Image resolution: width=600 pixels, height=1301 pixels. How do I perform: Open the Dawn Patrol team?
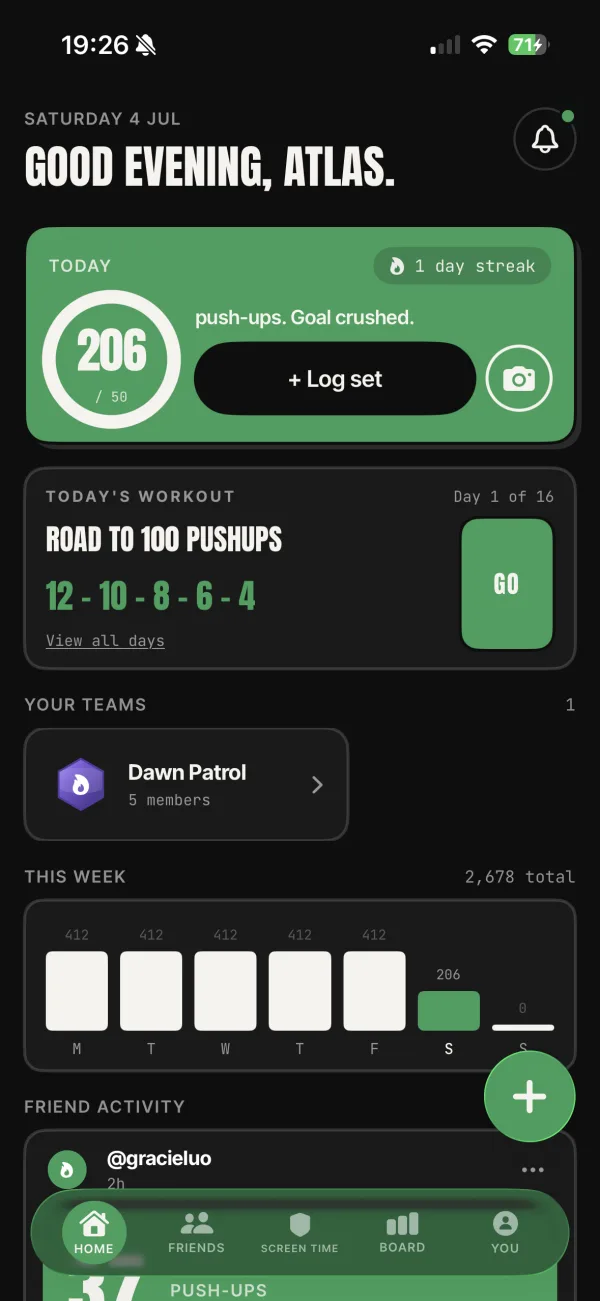click(x=186, y=784)
